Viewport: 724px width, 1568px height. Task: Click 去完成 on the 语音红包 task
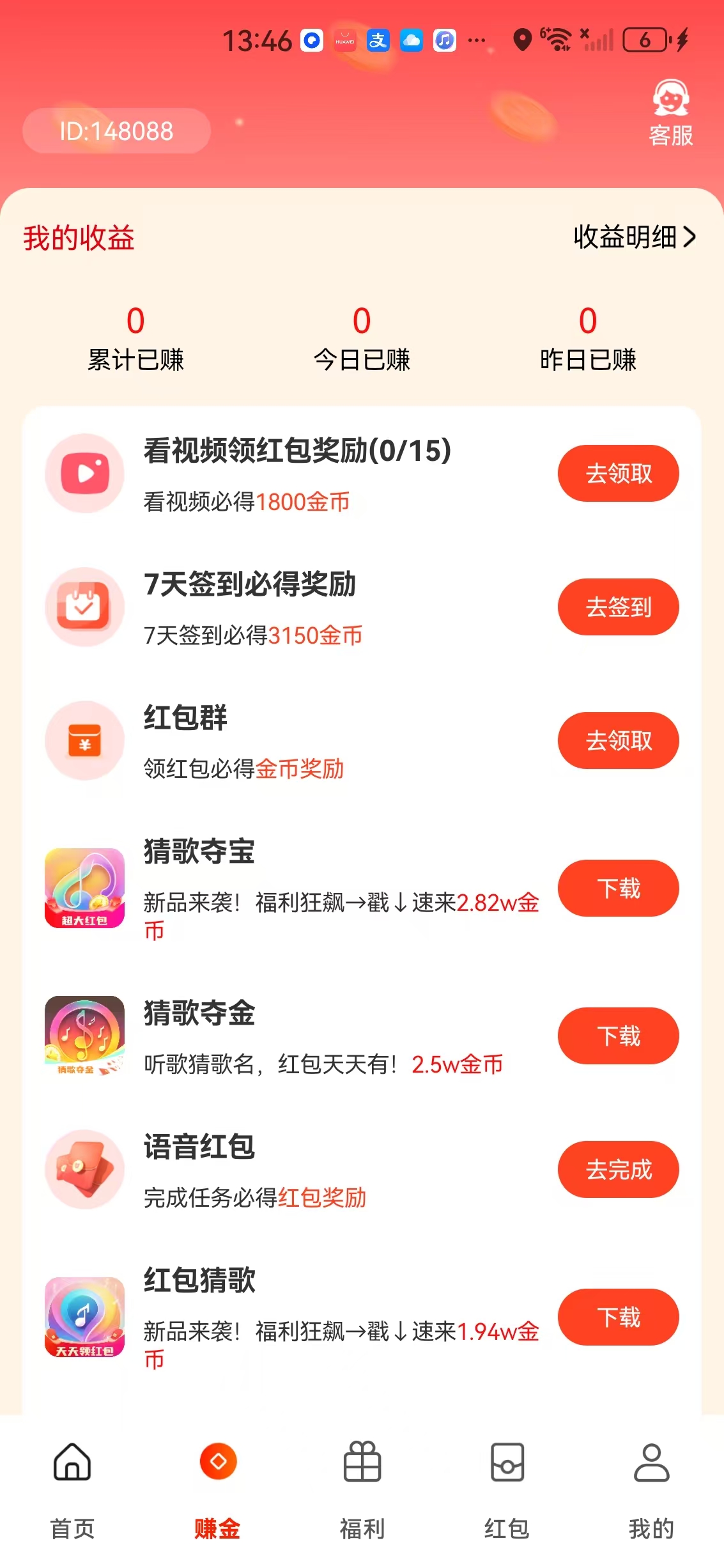point(618,1168)
